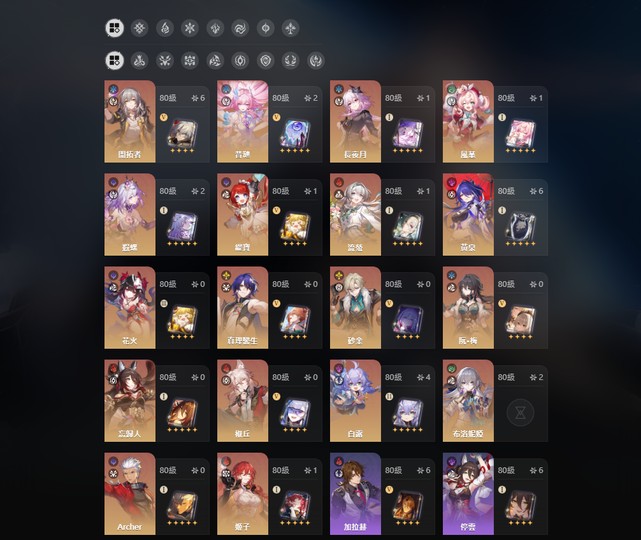View 花火 character details
Viewport: 641px width, 540px height.
tap(129, 307)
